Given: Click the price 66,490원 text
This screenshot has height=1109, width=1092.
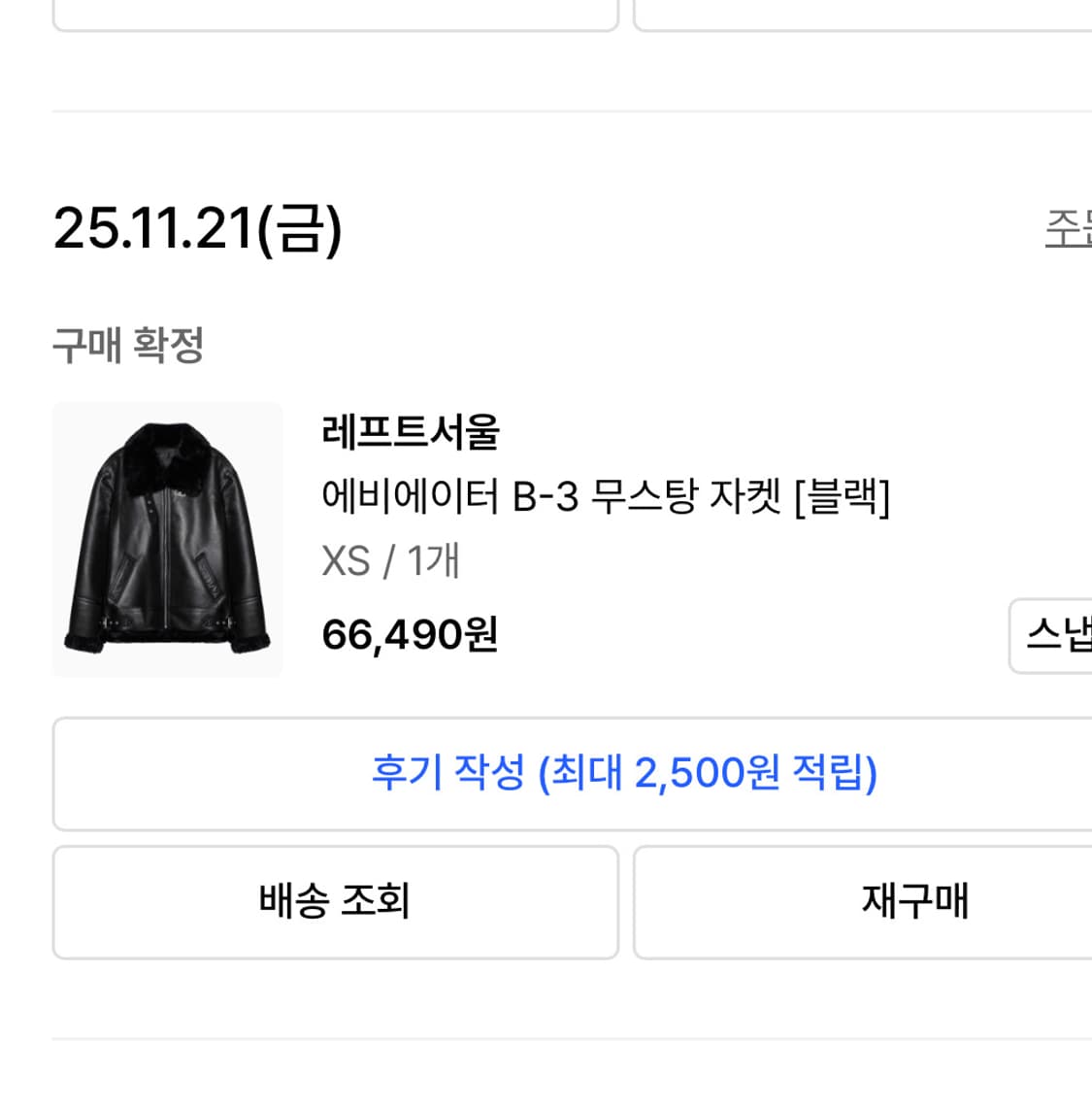Looking at the screenshot, I should click(410, 636).
